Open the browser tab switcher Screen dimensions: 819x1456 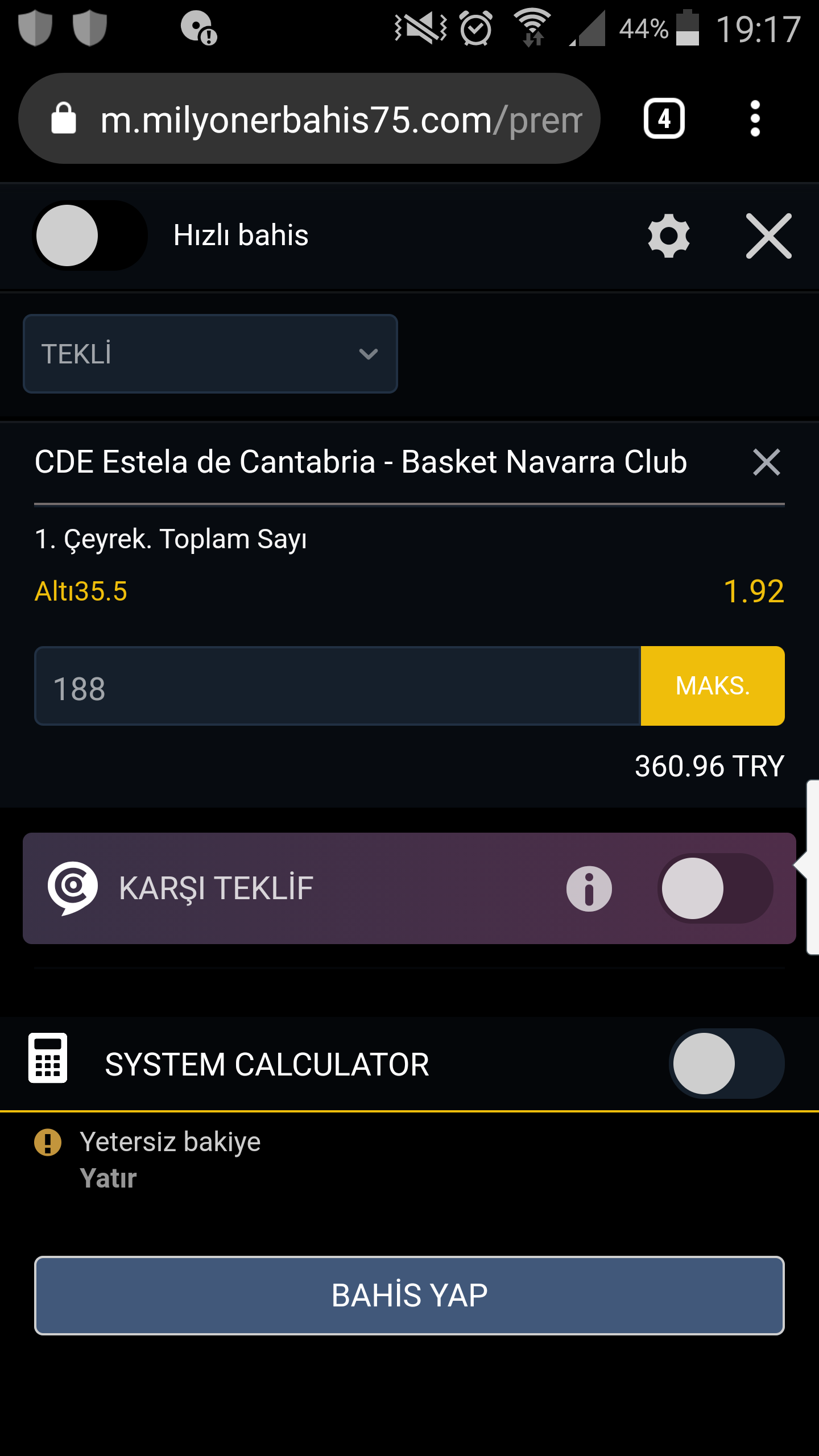click(x=664, y=118)
